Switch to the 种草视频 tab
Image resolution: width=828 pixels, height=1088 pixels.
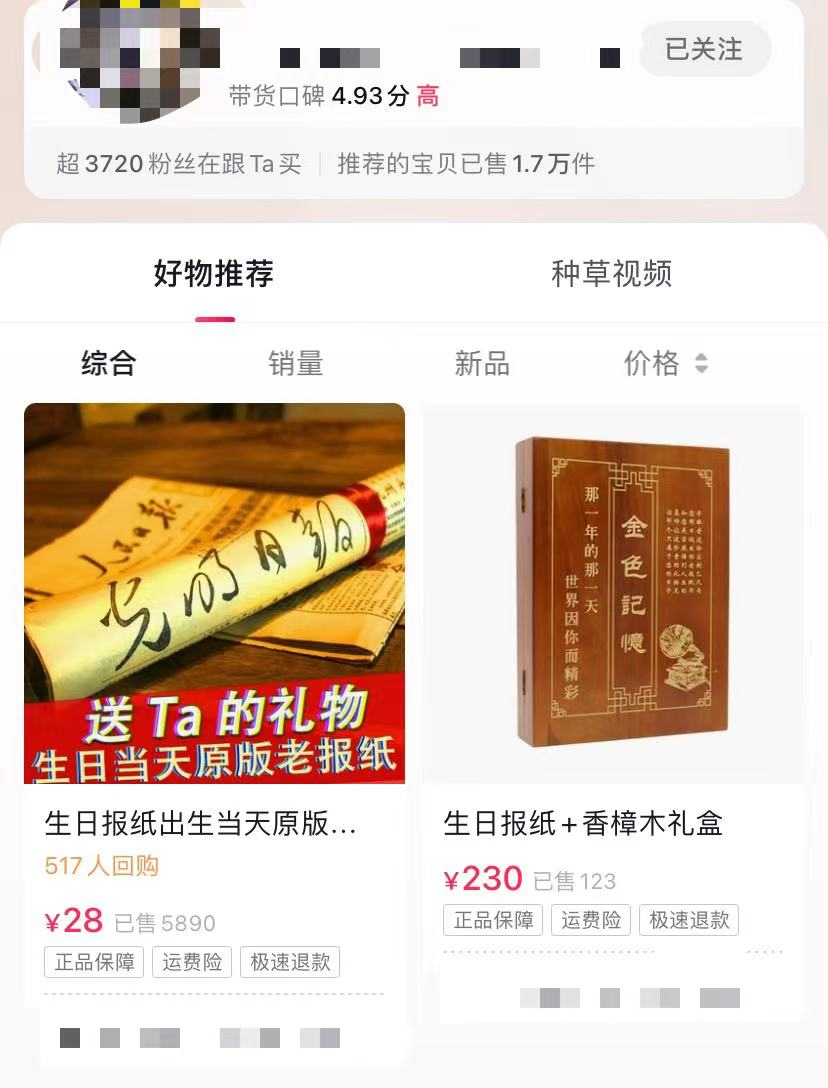(611, 274)
